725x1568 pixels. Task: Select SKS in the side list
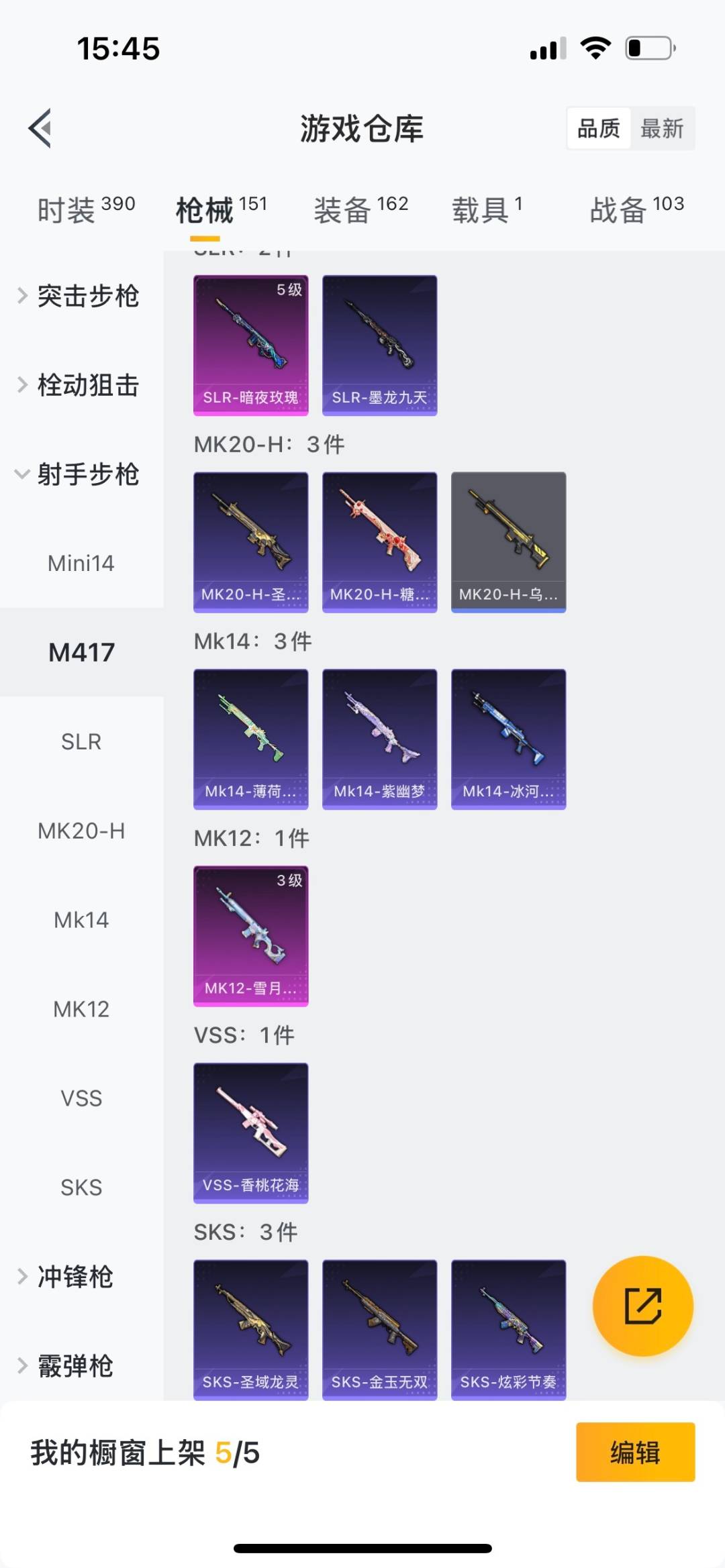pyautogui.click(x=81, y=1187)
